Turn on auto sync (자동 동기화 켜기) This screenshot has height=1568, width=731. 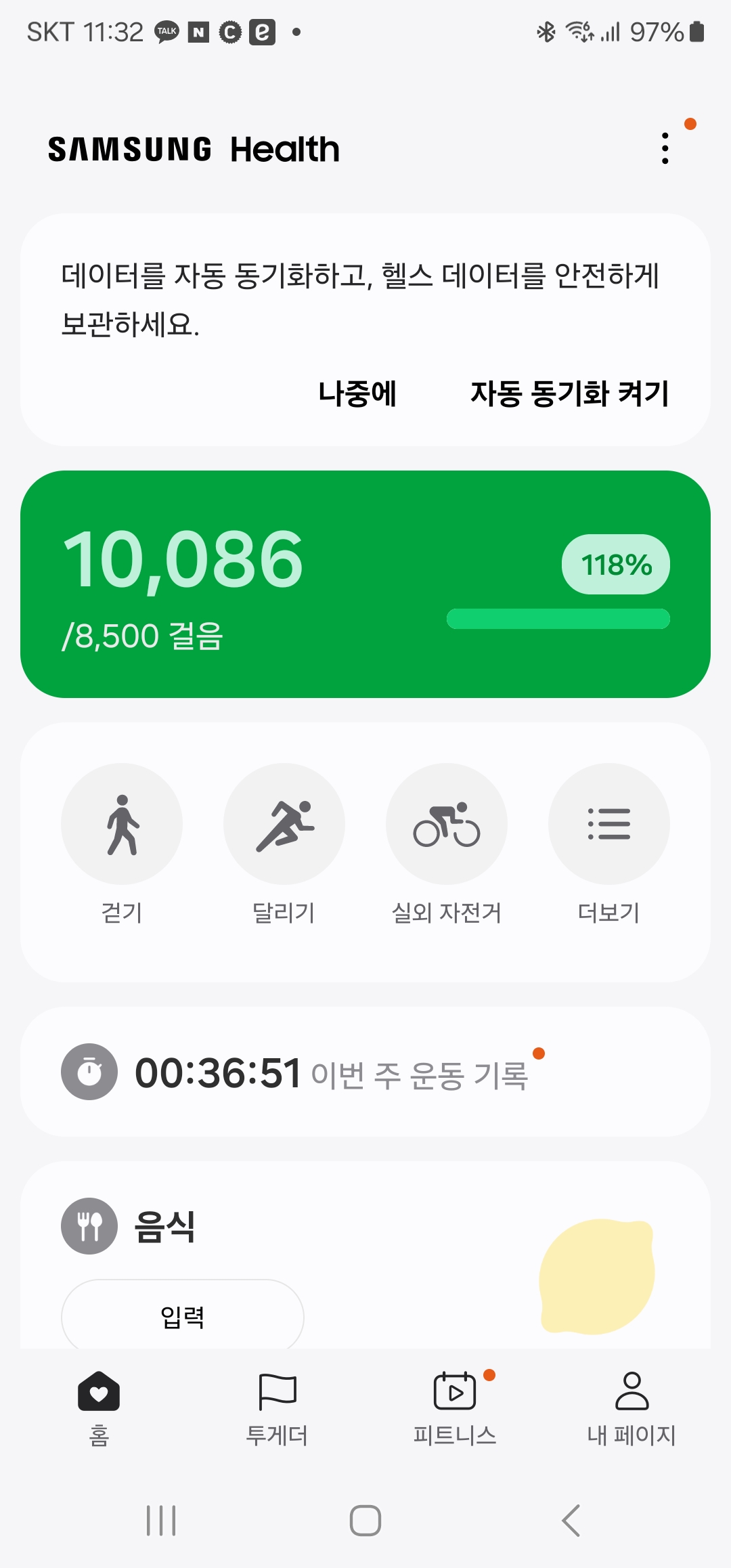[569, 393]
